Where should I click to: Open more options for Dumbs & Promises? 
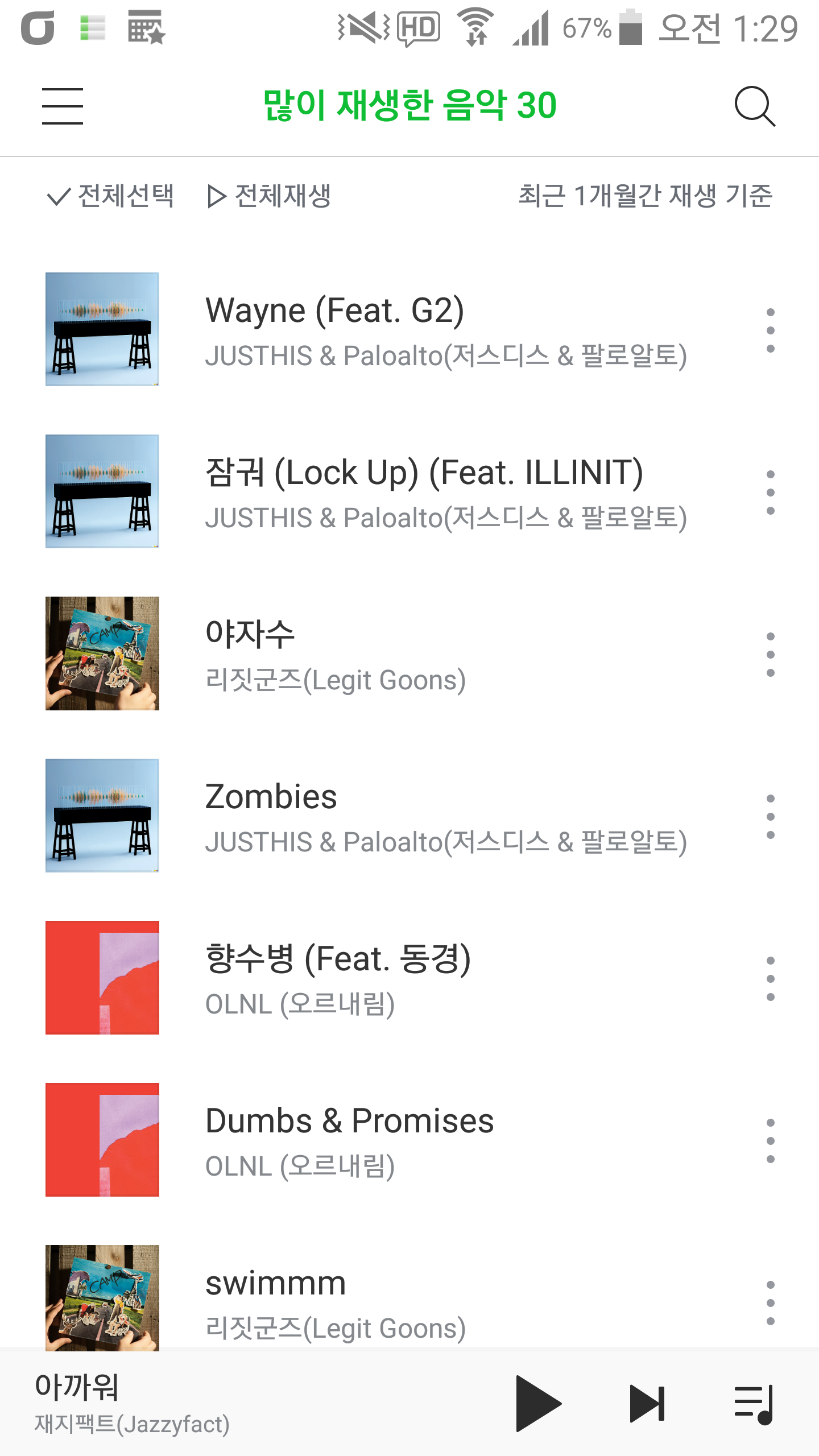[x=770, y=1141]
